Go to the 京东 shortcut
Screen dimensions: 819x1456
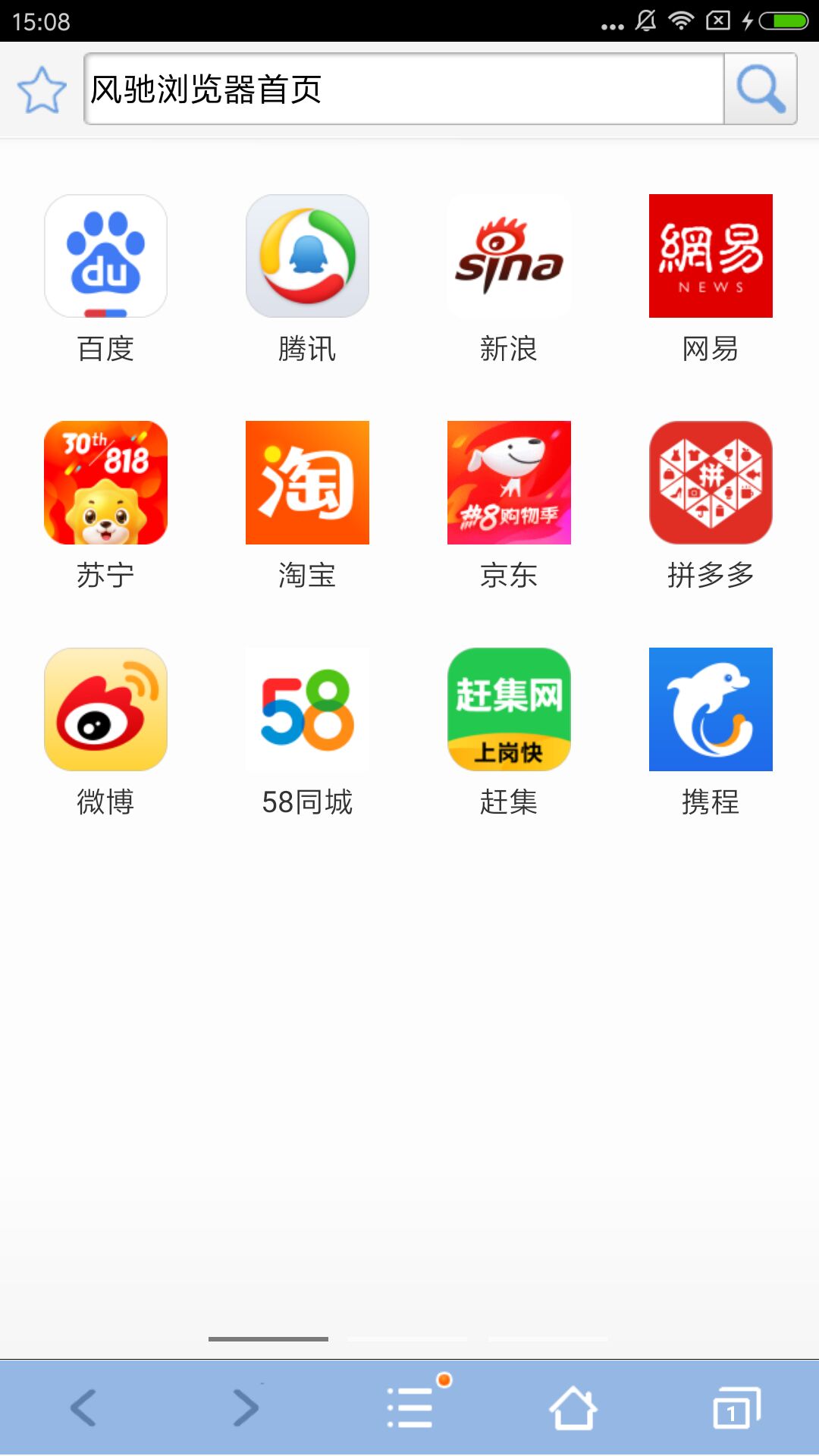point(509,483)
